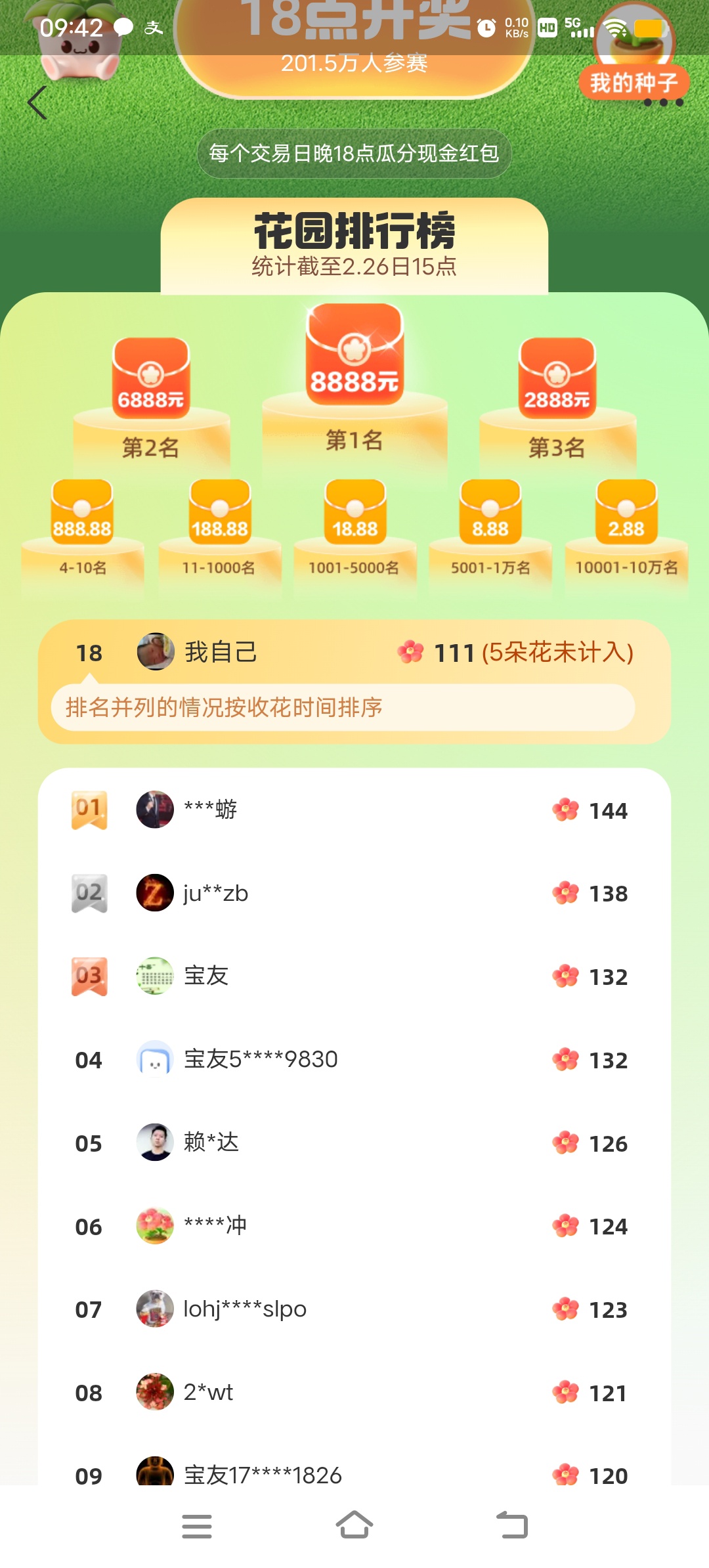Go back with the top-left arrow
Screen dimensions: 709x1568
pyautogui.click(x=37, y=103)
